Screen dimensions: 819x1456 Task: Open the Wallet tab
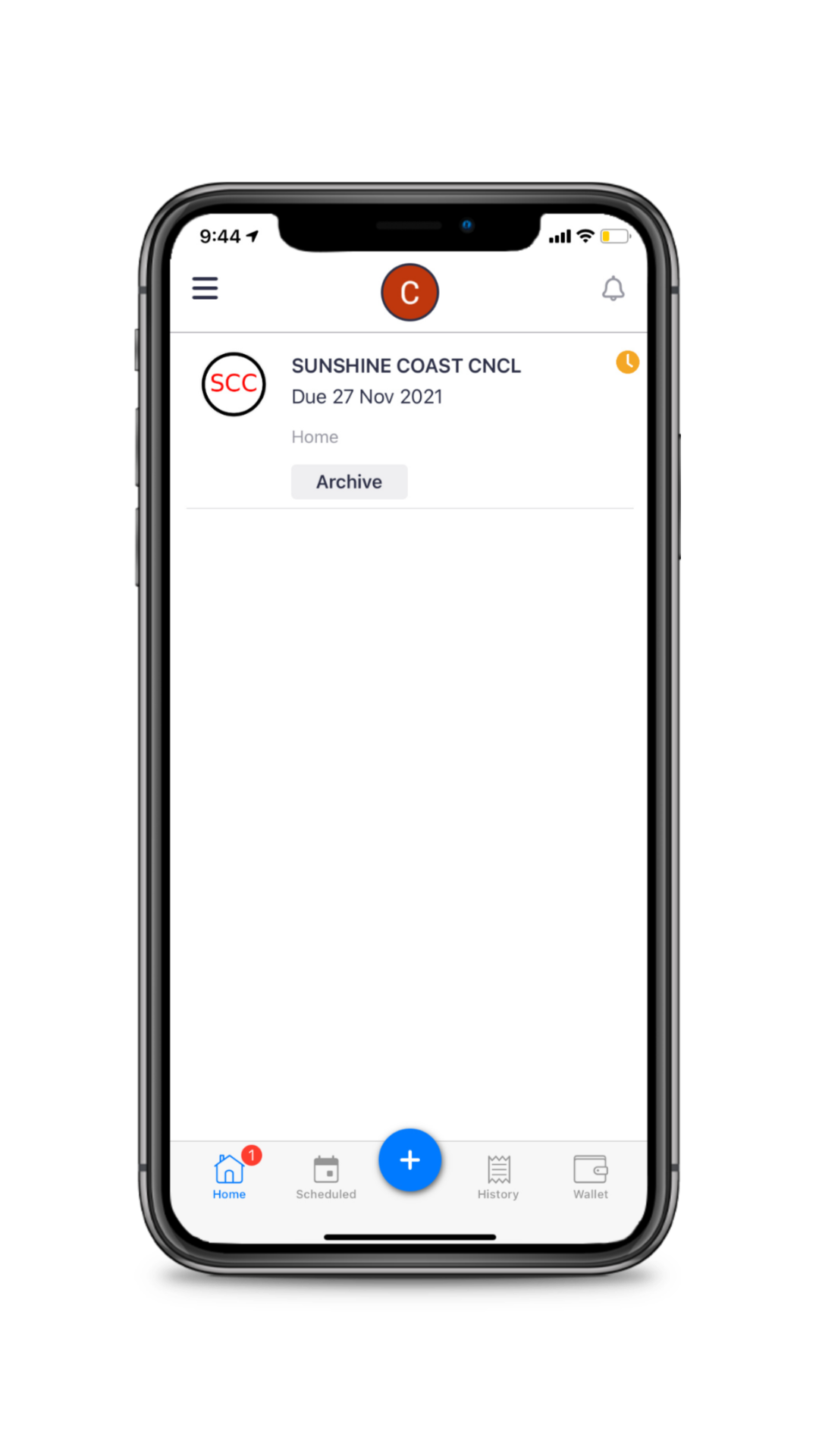(x=590, y=1178)
